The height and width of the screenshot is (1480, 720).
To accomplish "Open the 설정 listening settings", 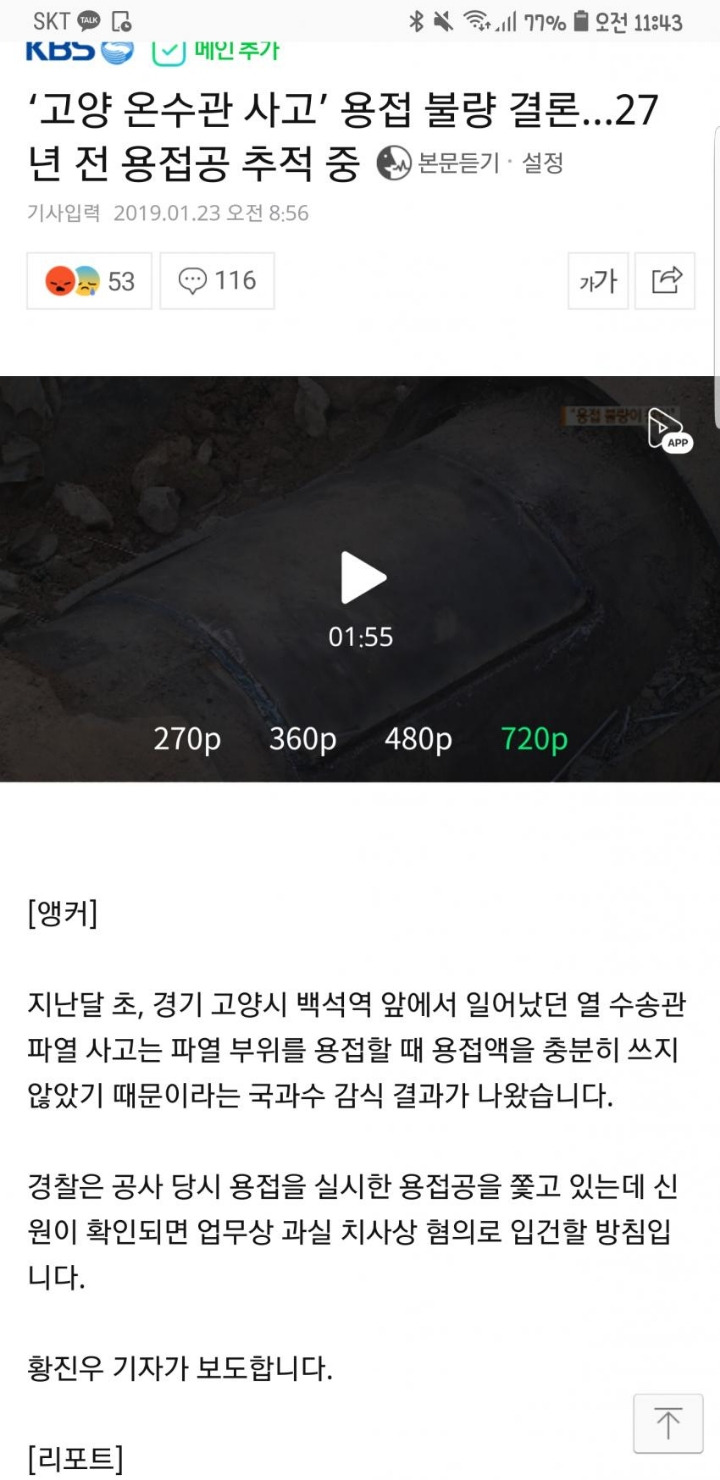I will (x=543, y=162).
